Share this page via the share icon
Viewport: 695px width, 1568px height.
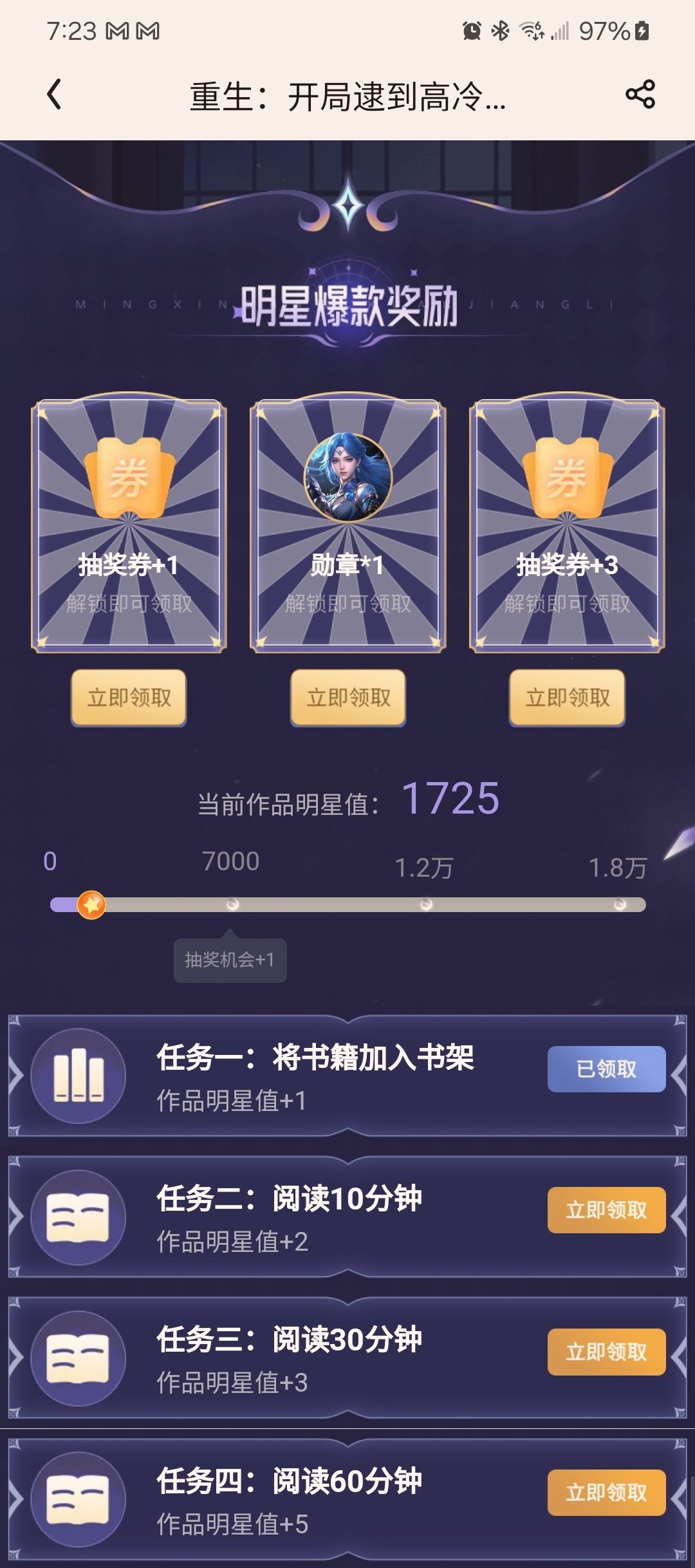(640, 94)
